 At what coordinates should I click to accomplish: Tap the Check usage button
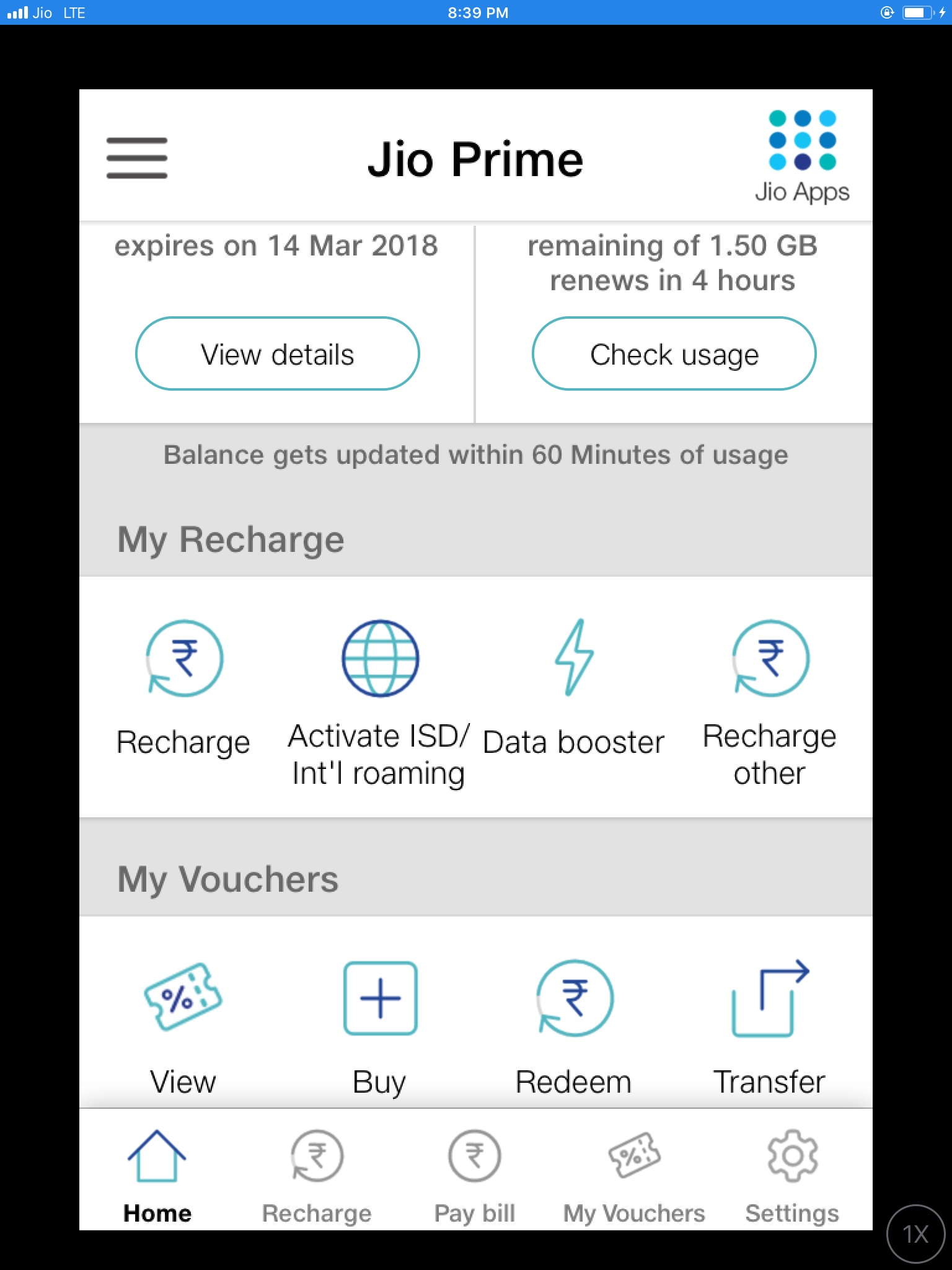click(x=674, y=354)
